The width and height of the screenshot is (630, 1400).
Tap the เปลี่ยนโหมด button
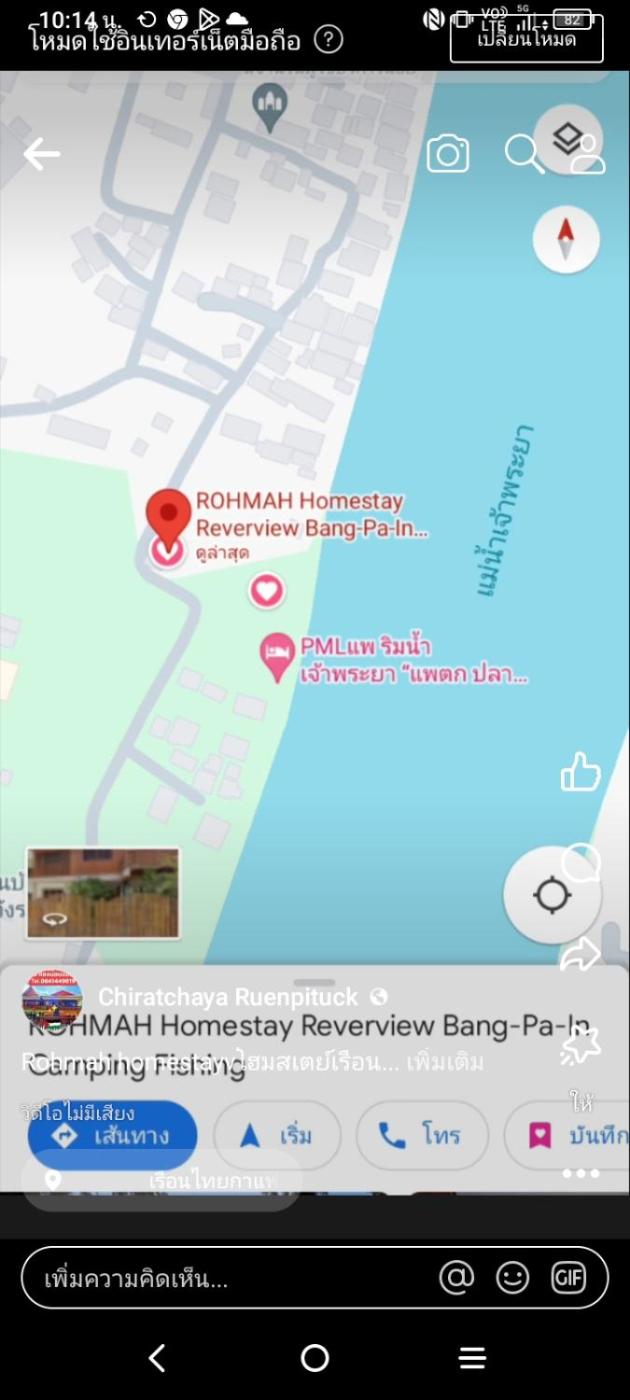tap(526, 39)
